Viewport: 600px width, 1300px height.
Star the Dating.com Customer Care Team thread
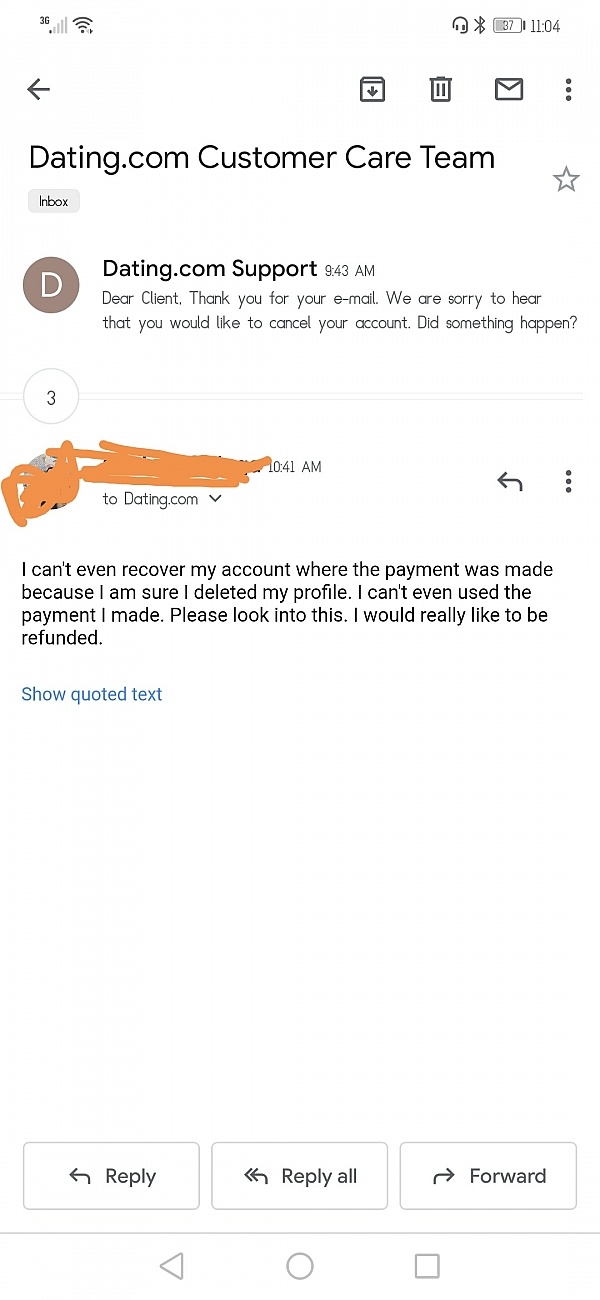pyautogui.click(x=566, y=180)
